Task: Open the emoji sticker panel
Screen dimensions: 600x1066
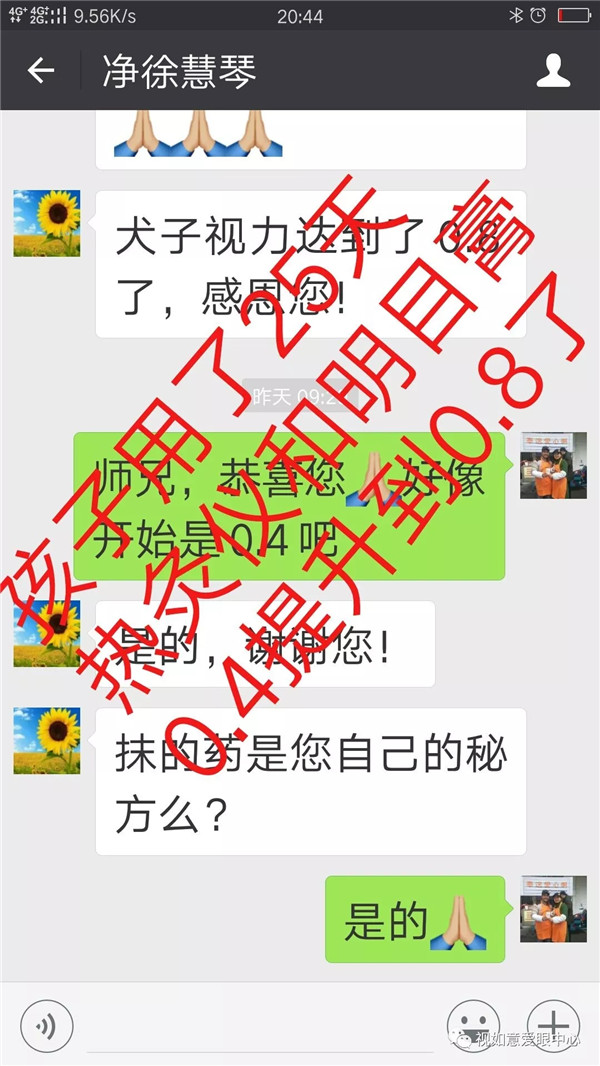Action: pos(473,1025)
